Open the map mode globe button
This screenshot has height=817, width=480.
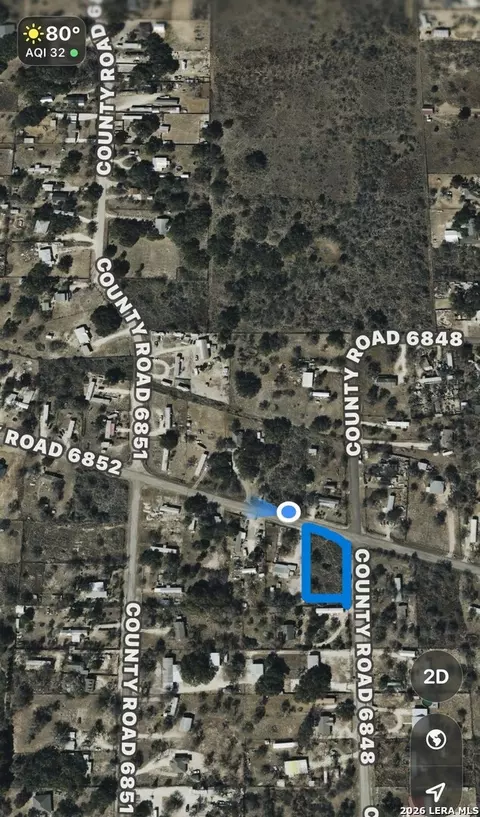click(436, 739)
